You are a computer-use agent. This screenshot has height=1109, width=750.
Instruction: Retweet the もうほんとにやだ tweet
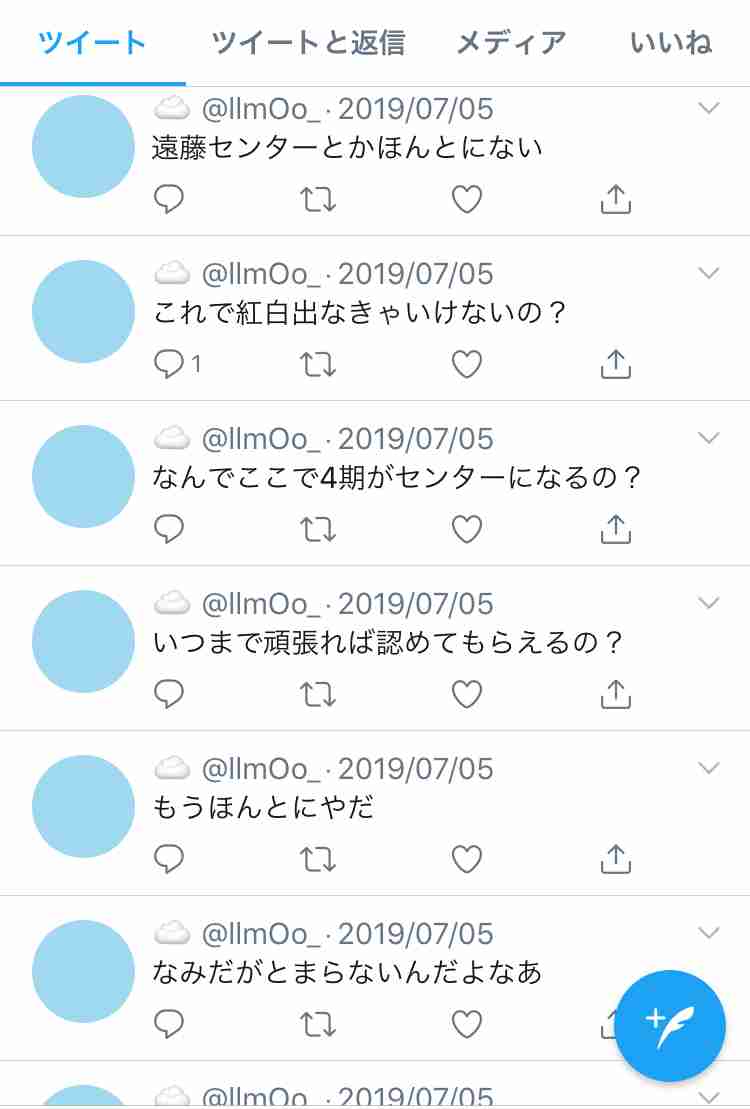(318, 860)
